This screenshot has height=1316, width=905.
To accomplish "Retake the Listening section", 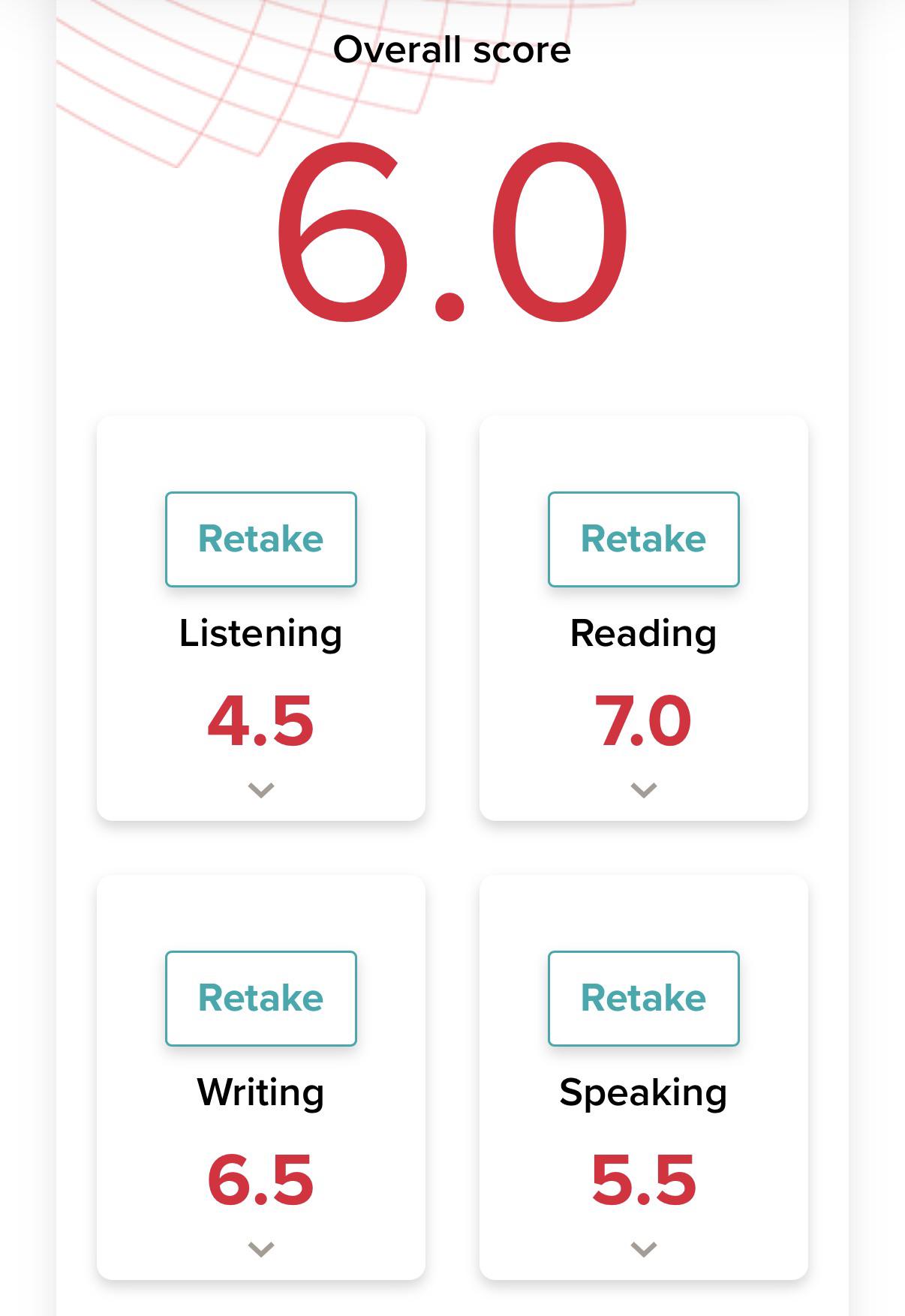I will point(260,539).
